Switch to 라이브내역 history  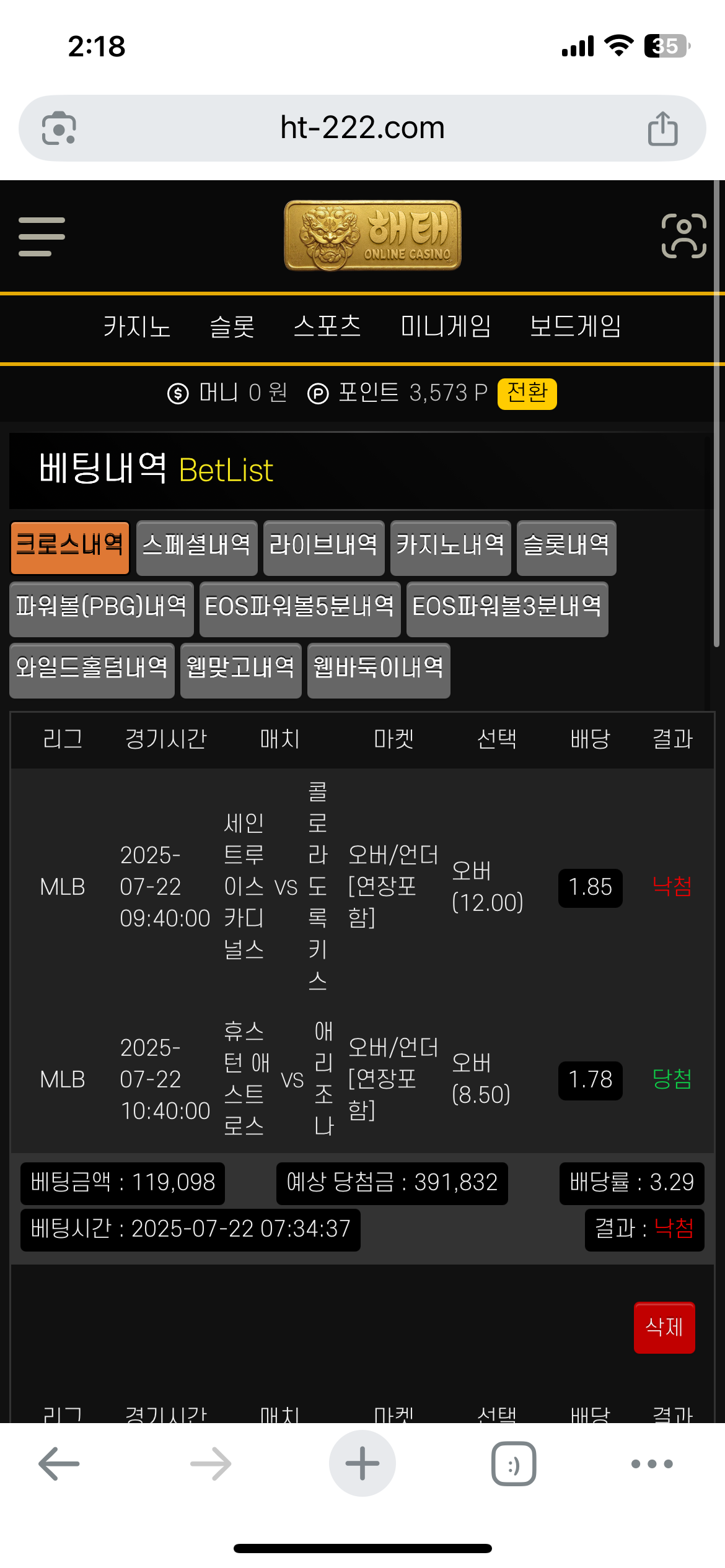[x=323, y=548]
